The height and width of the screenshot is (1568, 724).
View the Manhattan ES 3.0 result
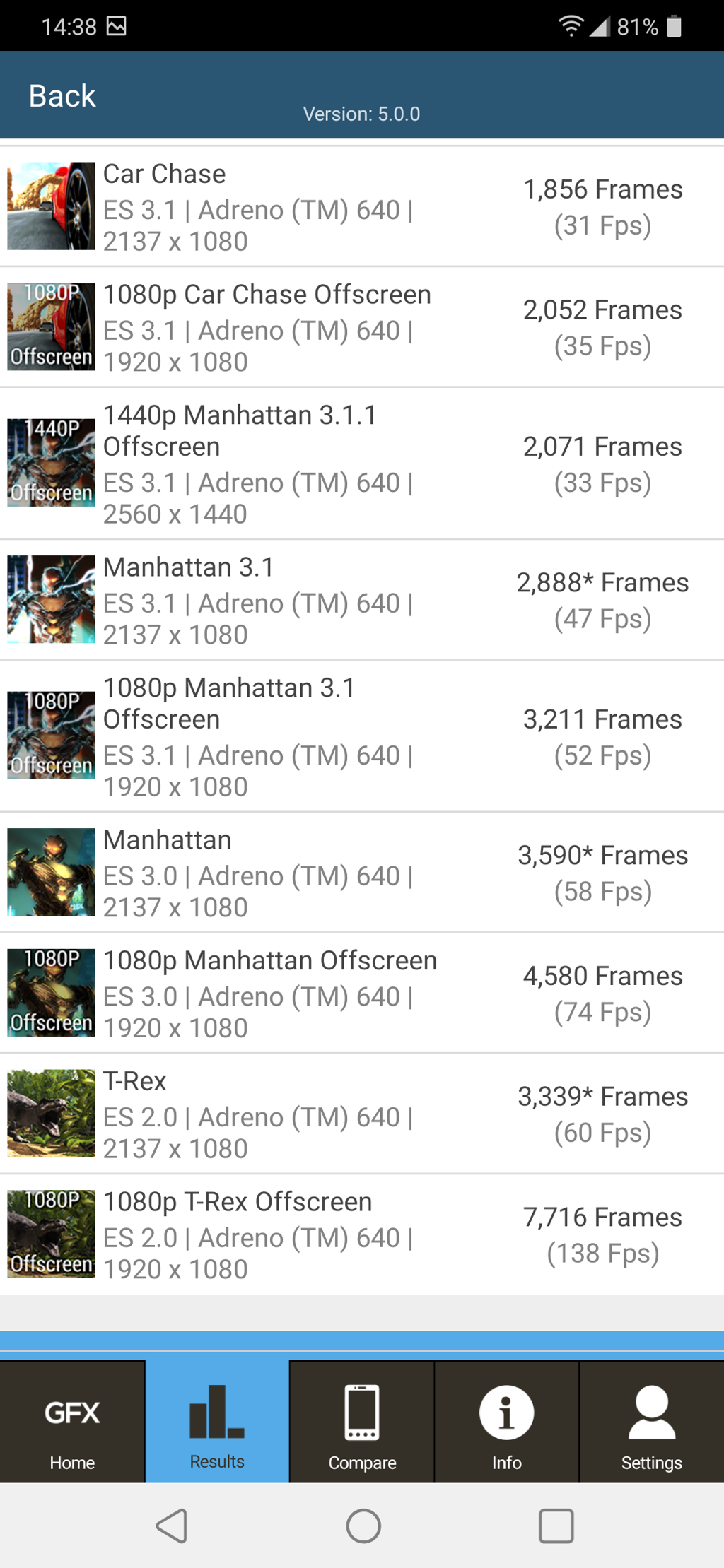(x=362, y=873)
